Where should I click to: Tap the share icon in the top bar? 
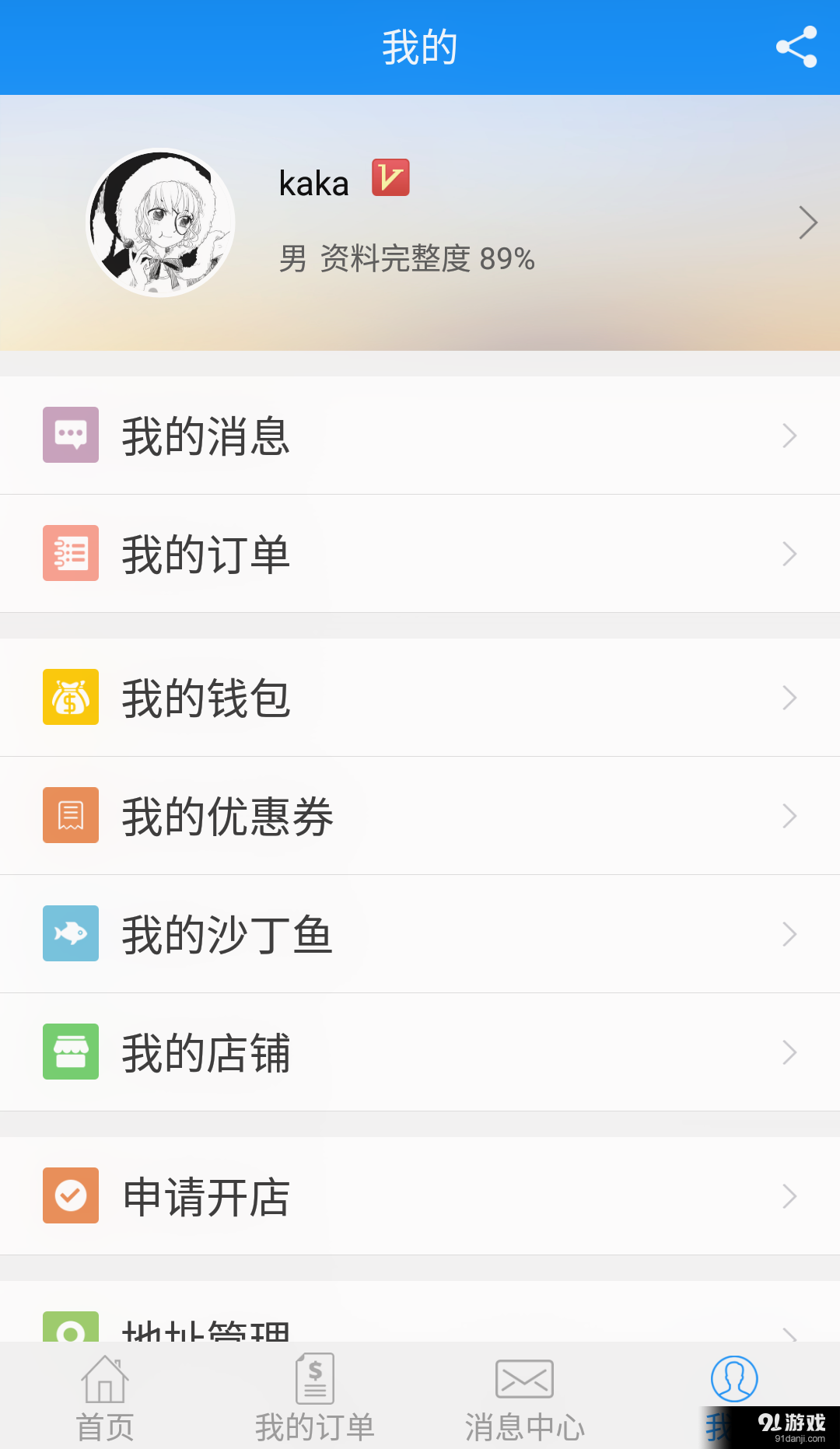pyautogui.click(x=796, y=47)
